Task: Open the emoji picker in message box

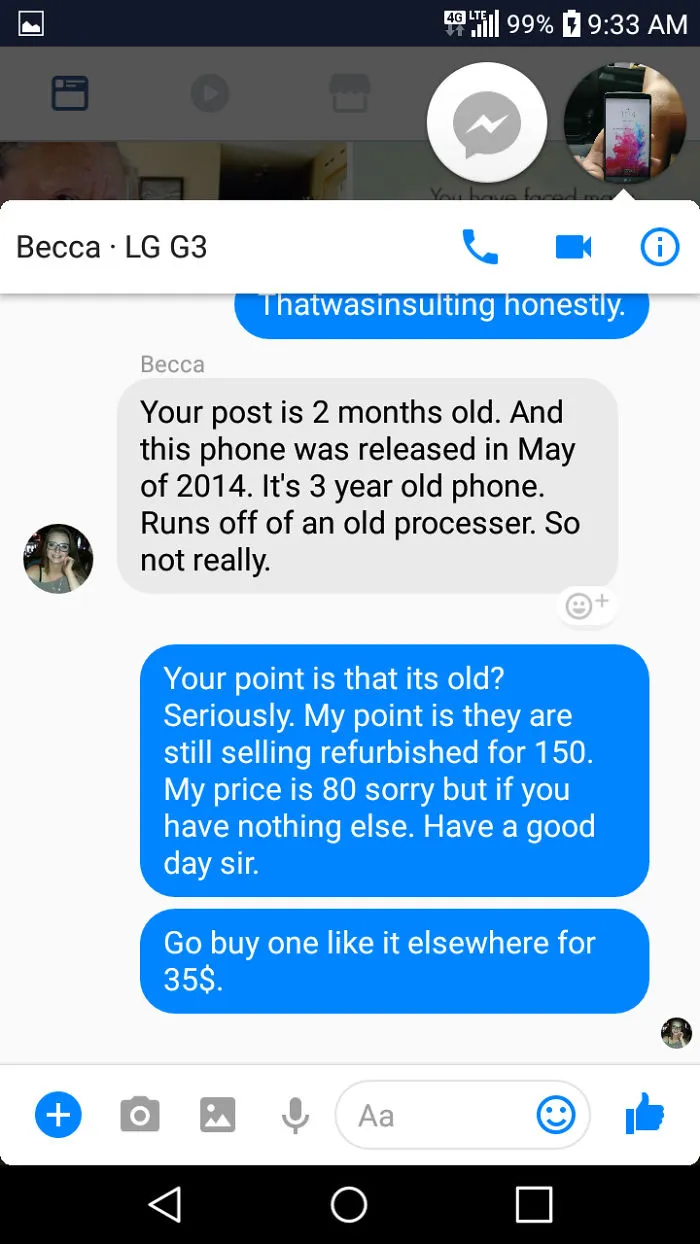Action: (x=556, y=1114)
